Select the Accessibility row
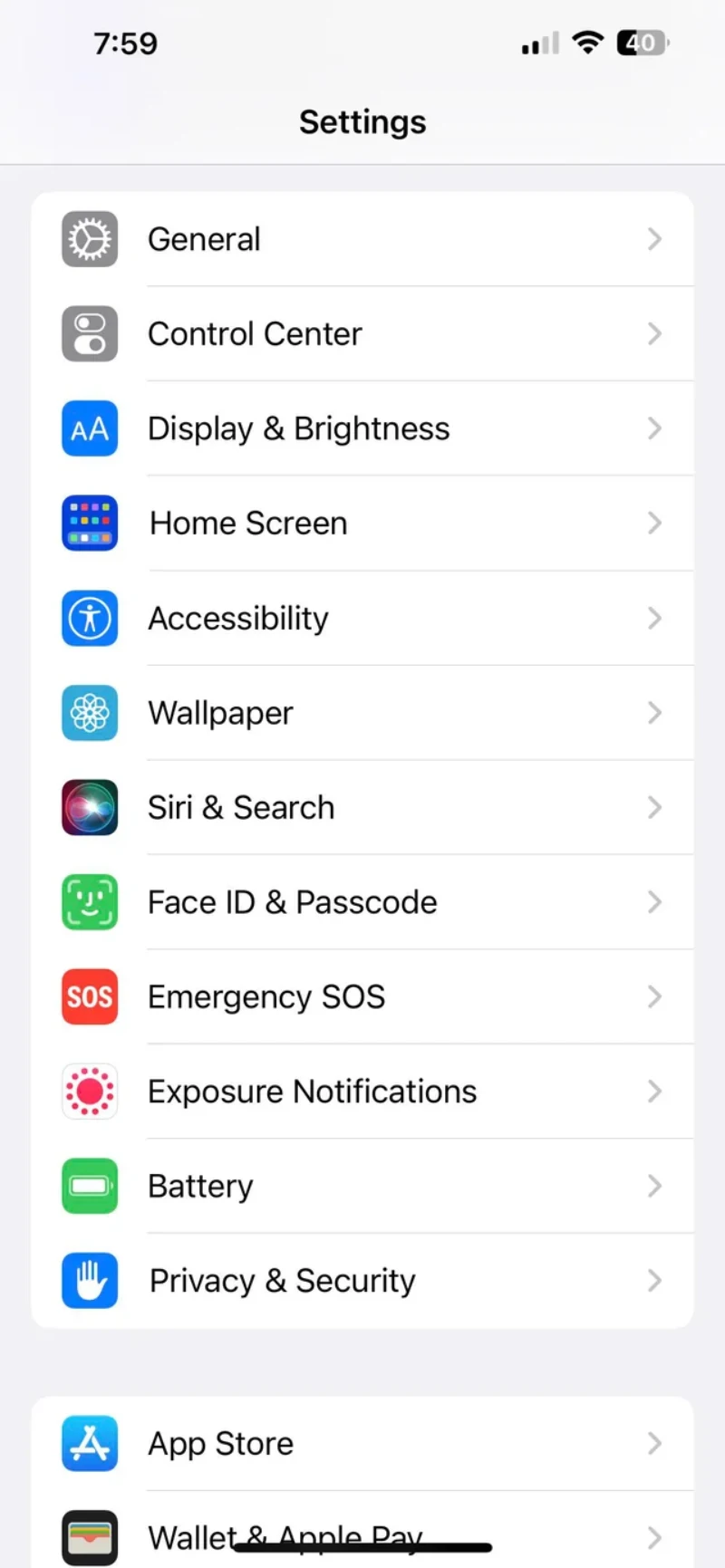This screenshot has width=725, height=1568. [x=362, y=619]
